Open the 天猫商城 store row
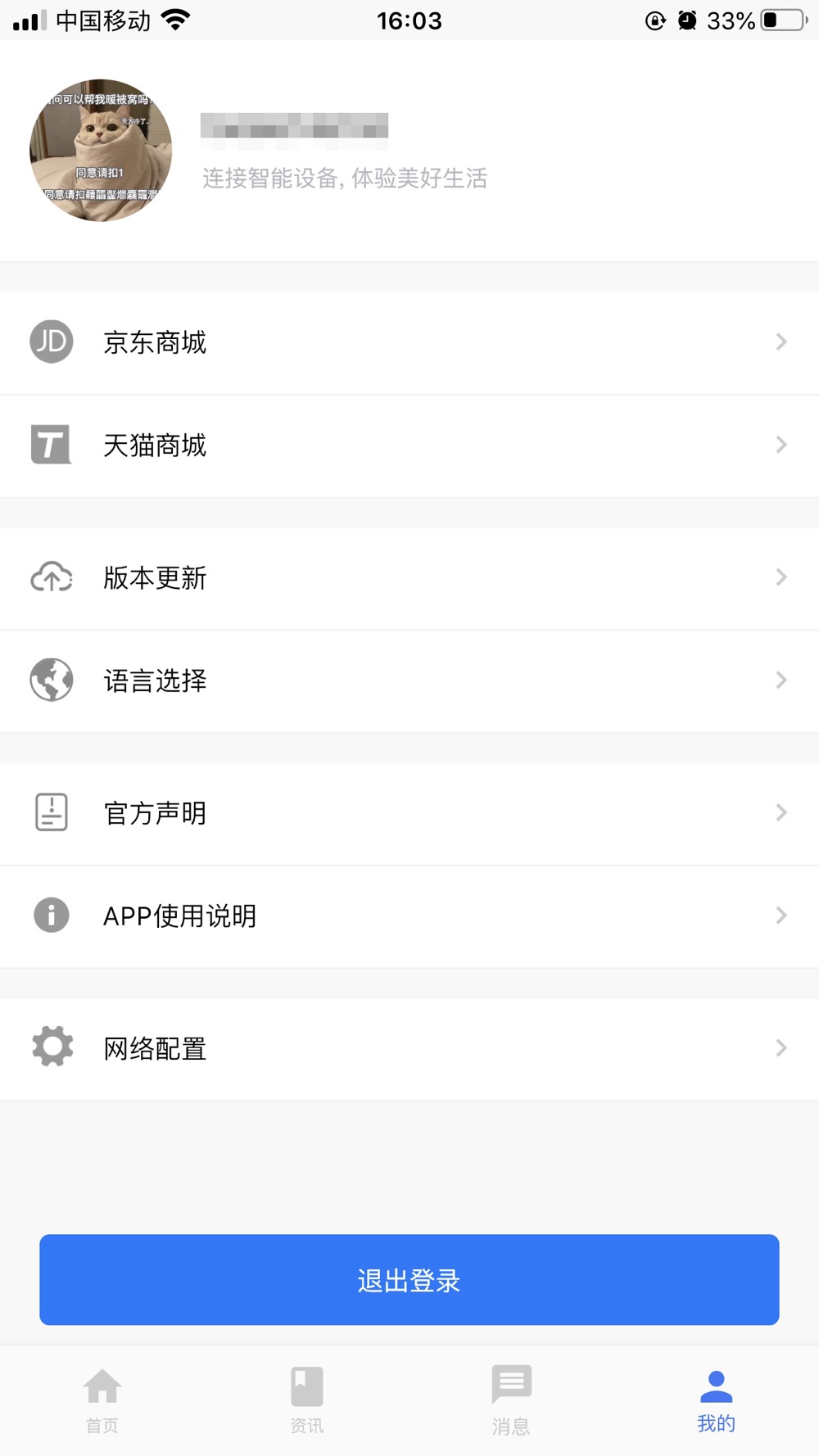Screen dimensions: 819x1456 tap(409, 445)
